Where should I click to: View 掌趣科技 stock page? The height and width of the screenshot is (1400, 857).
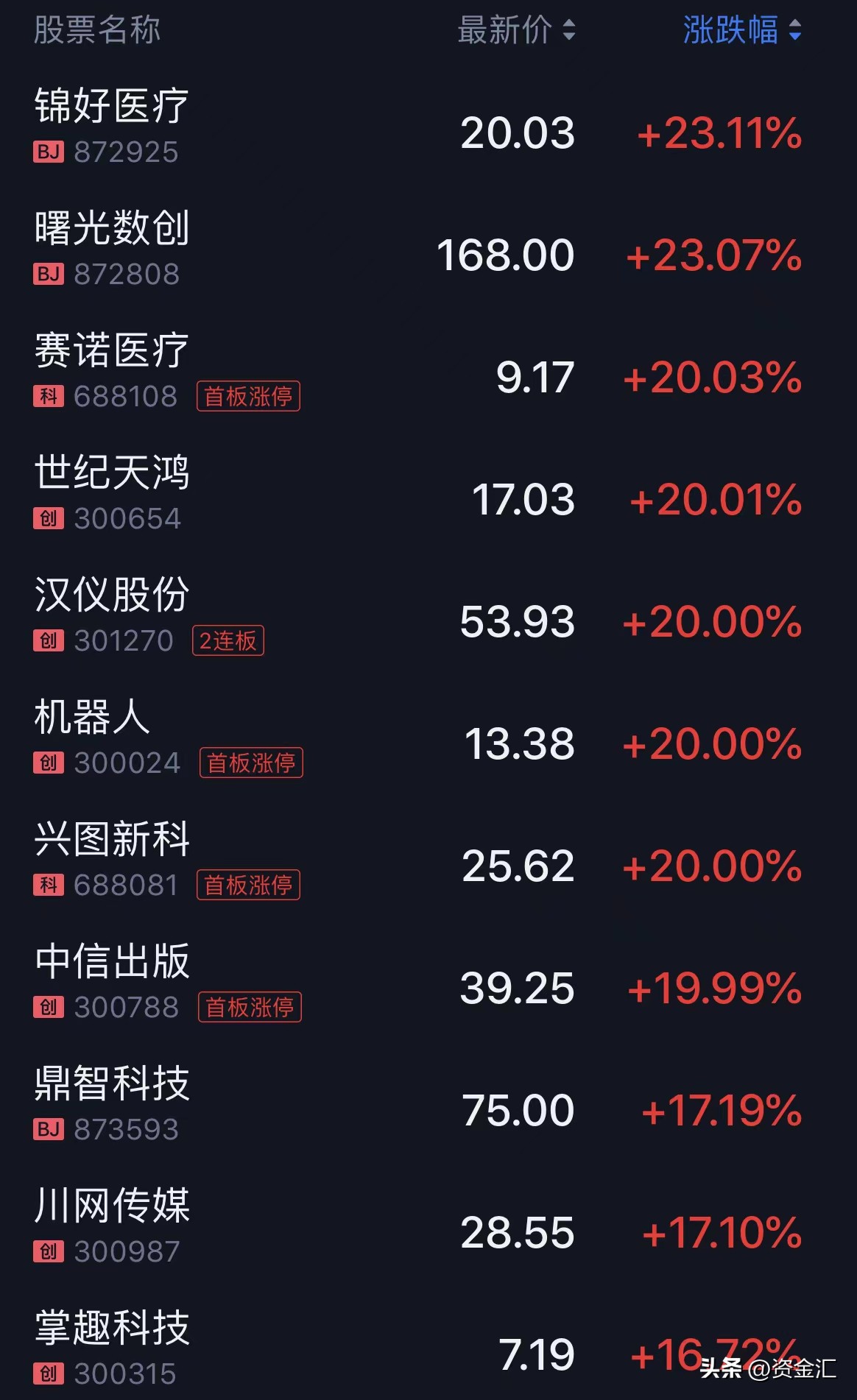tap(112, 1328)
